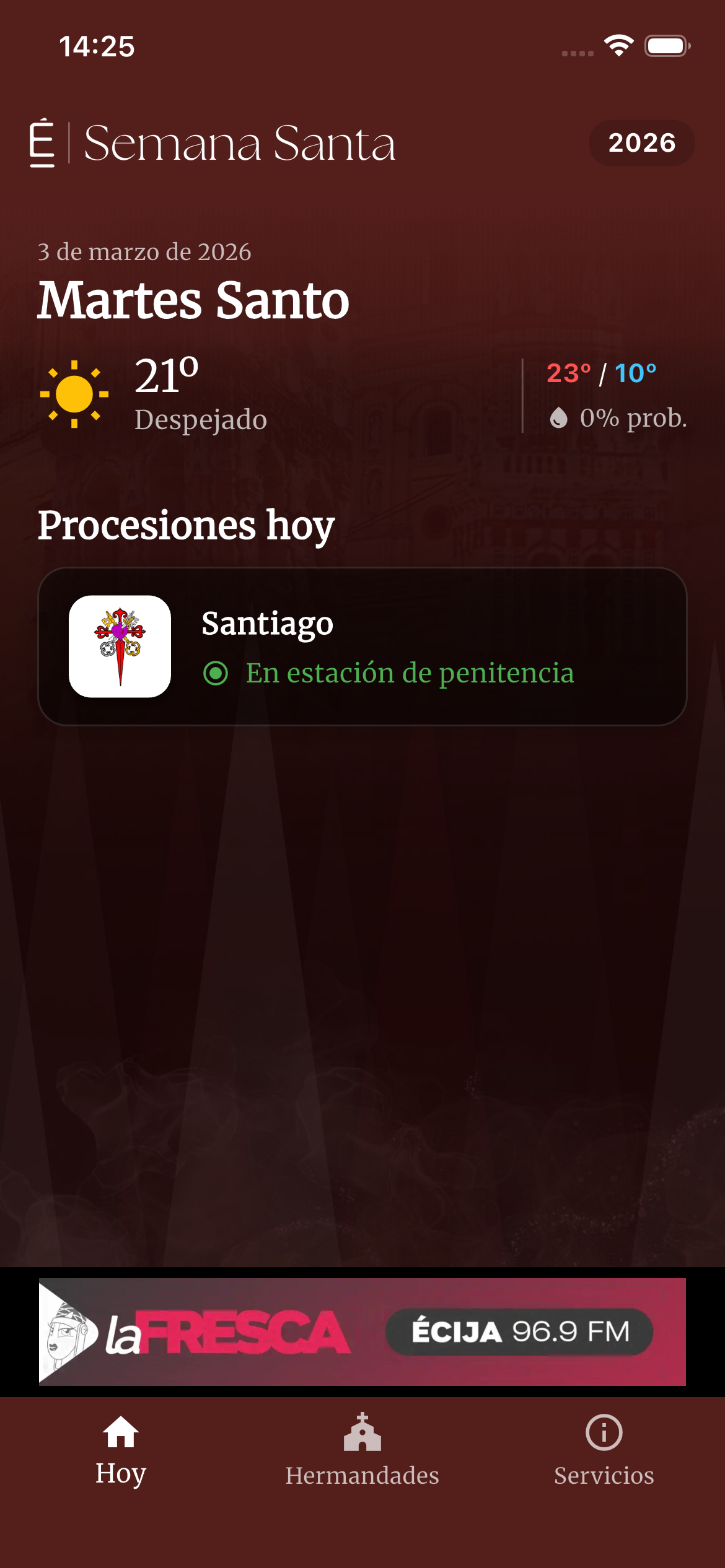Tap the green 'En estación de penitencia' status dot

click(215, 673)
